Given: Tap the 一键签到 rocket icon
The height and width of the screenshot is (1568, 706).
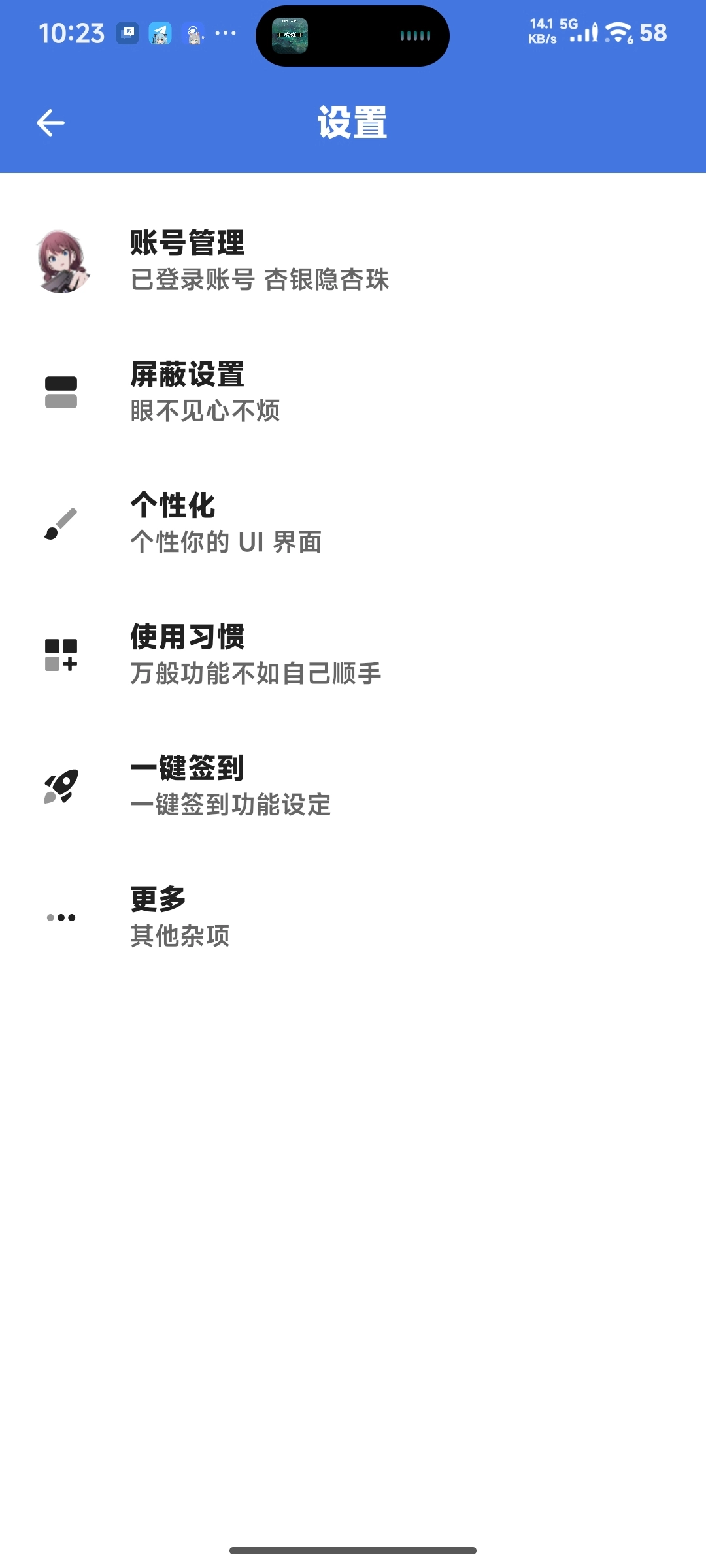Looking at the screenshot, I should point(59,787).
